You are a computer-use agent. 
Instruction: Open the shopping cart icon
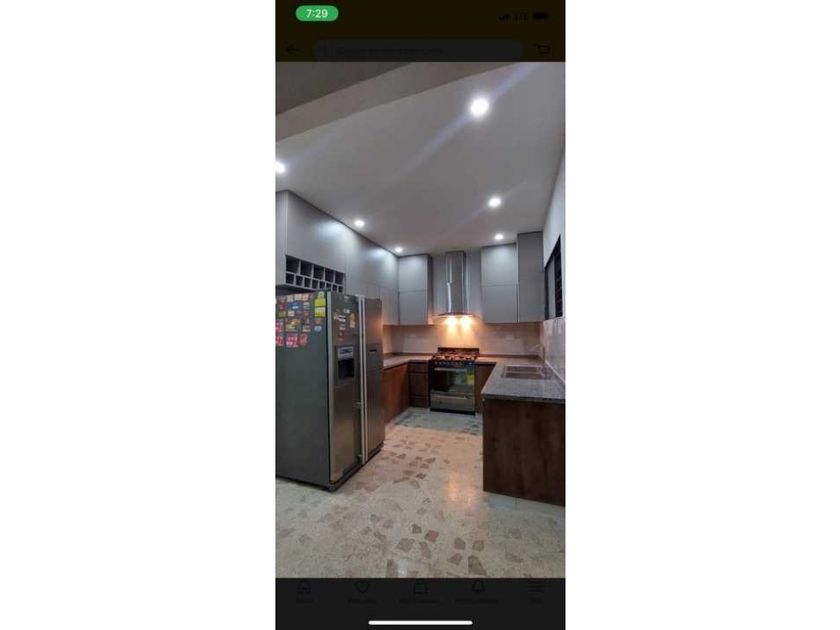[543, 50]
